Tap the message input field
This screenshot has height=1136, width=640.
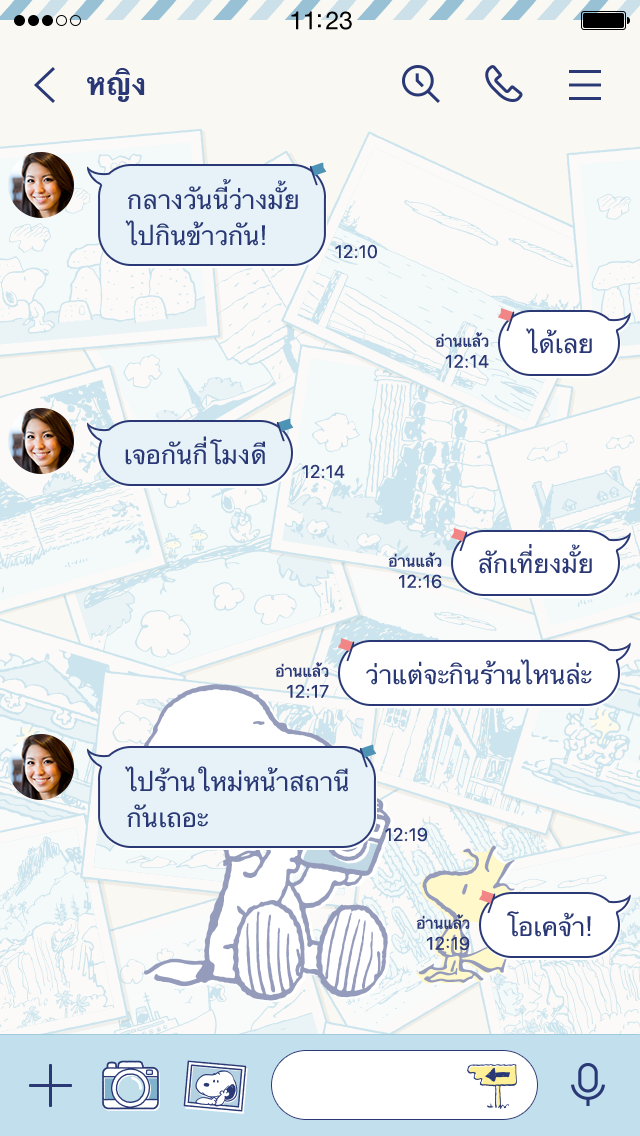pyautogui.click(x=370, y=1085)
